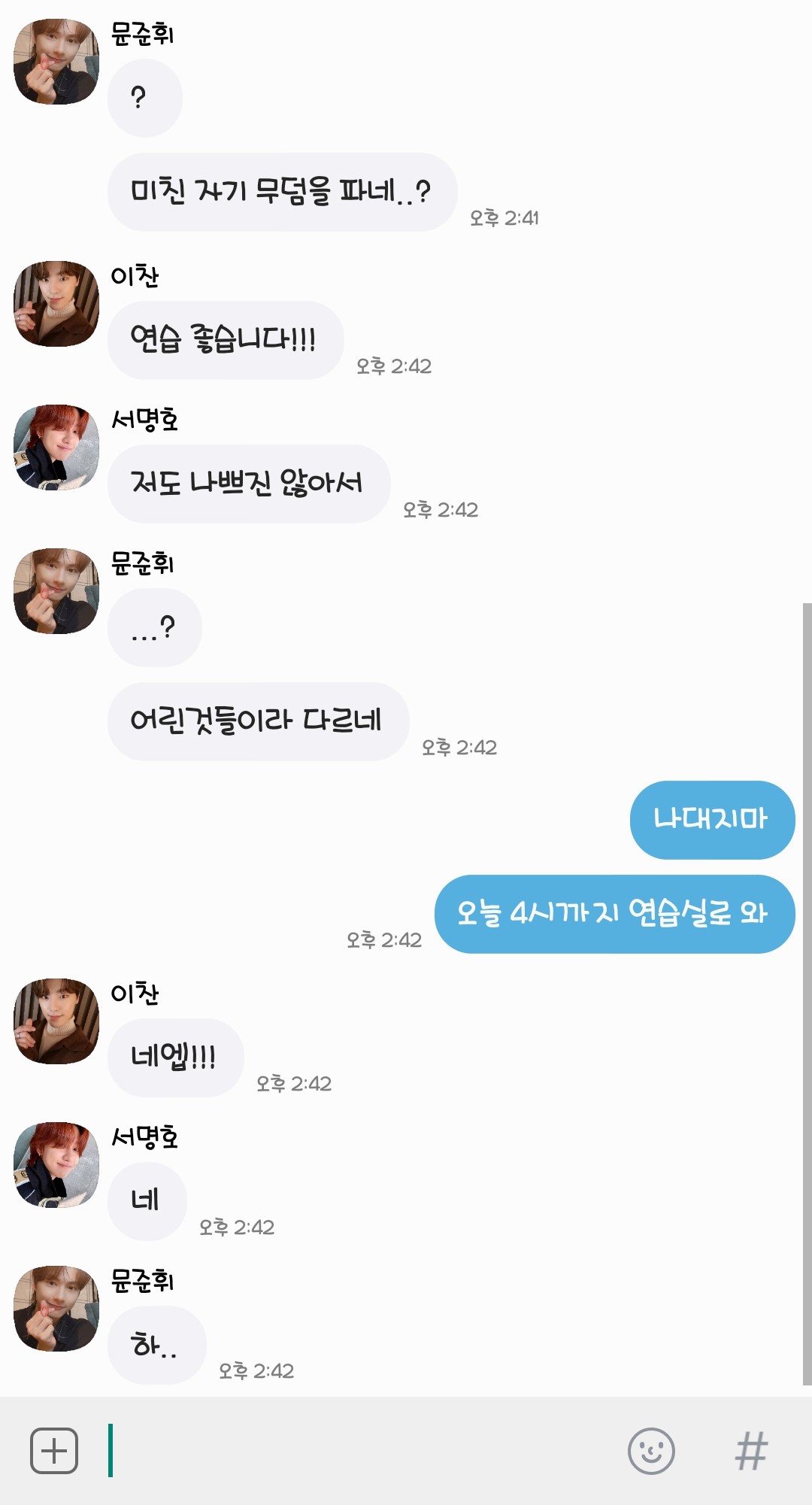Open the plus attachment menu
The height and width of the screenshot is (1505, 812).
coord(54,1450)
